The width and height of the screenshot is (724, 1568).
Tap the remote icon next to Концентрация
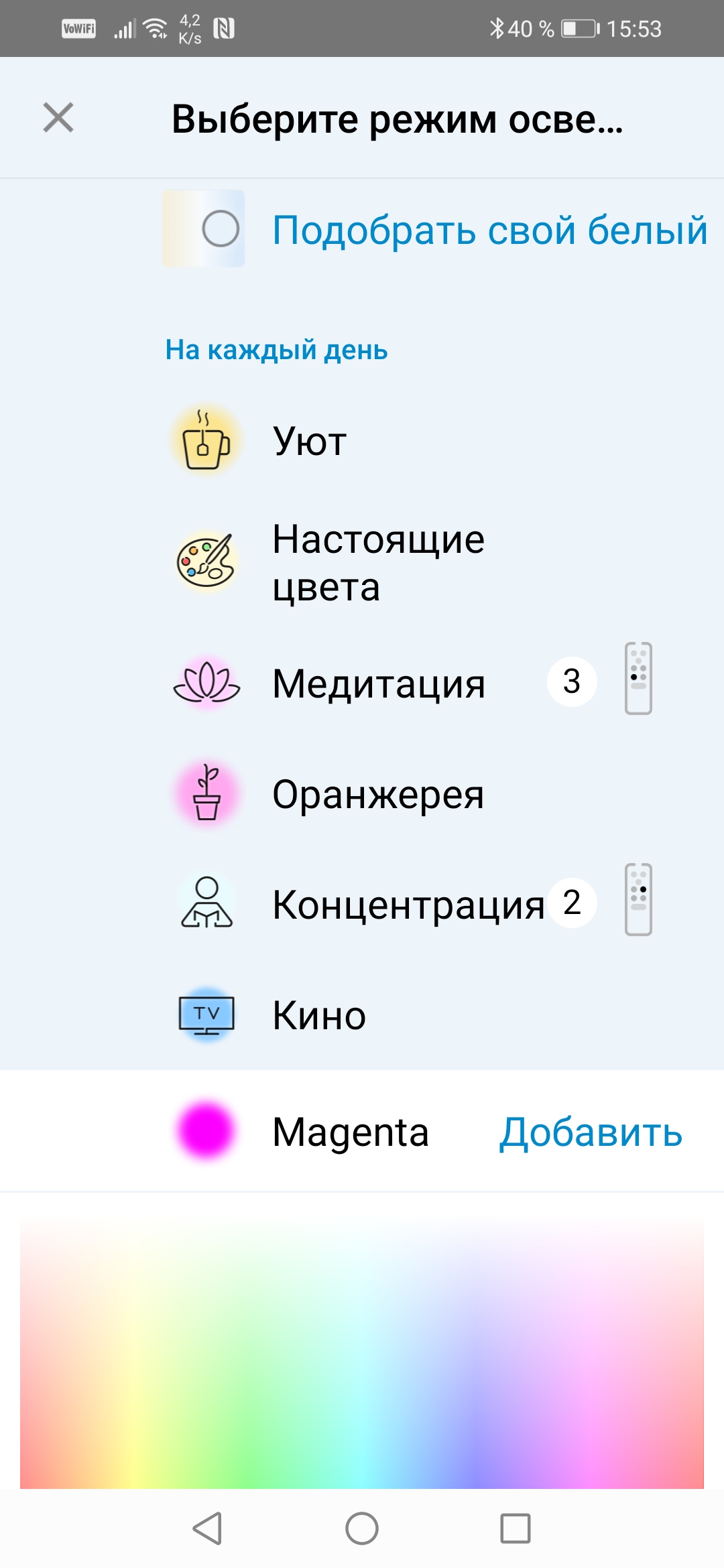[x=638, y=900]
